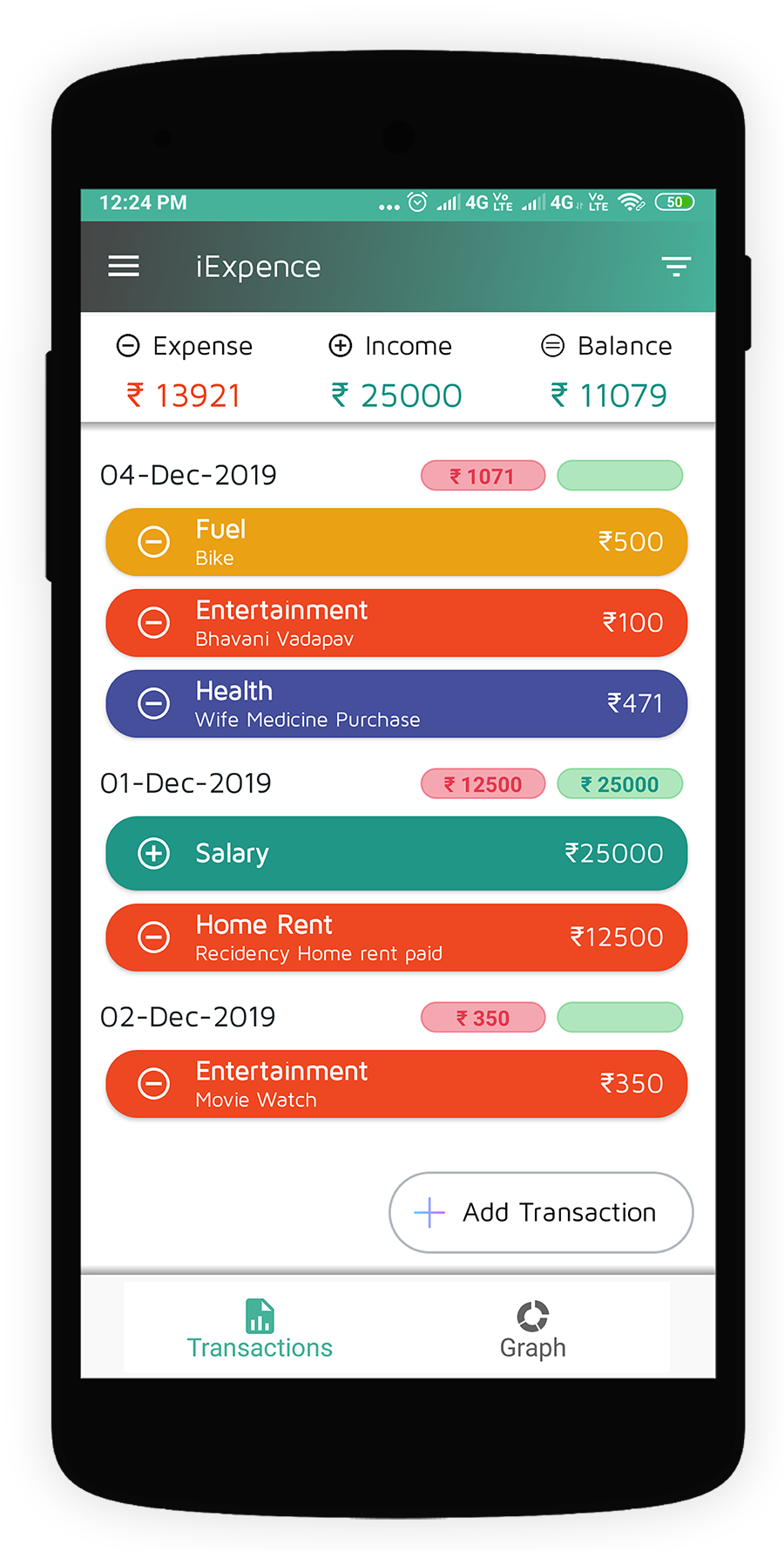View the Movie Watch entertainment expense
Image resolution: width=784 pixels, height=1551 pixels.
tap(396, 1084)
